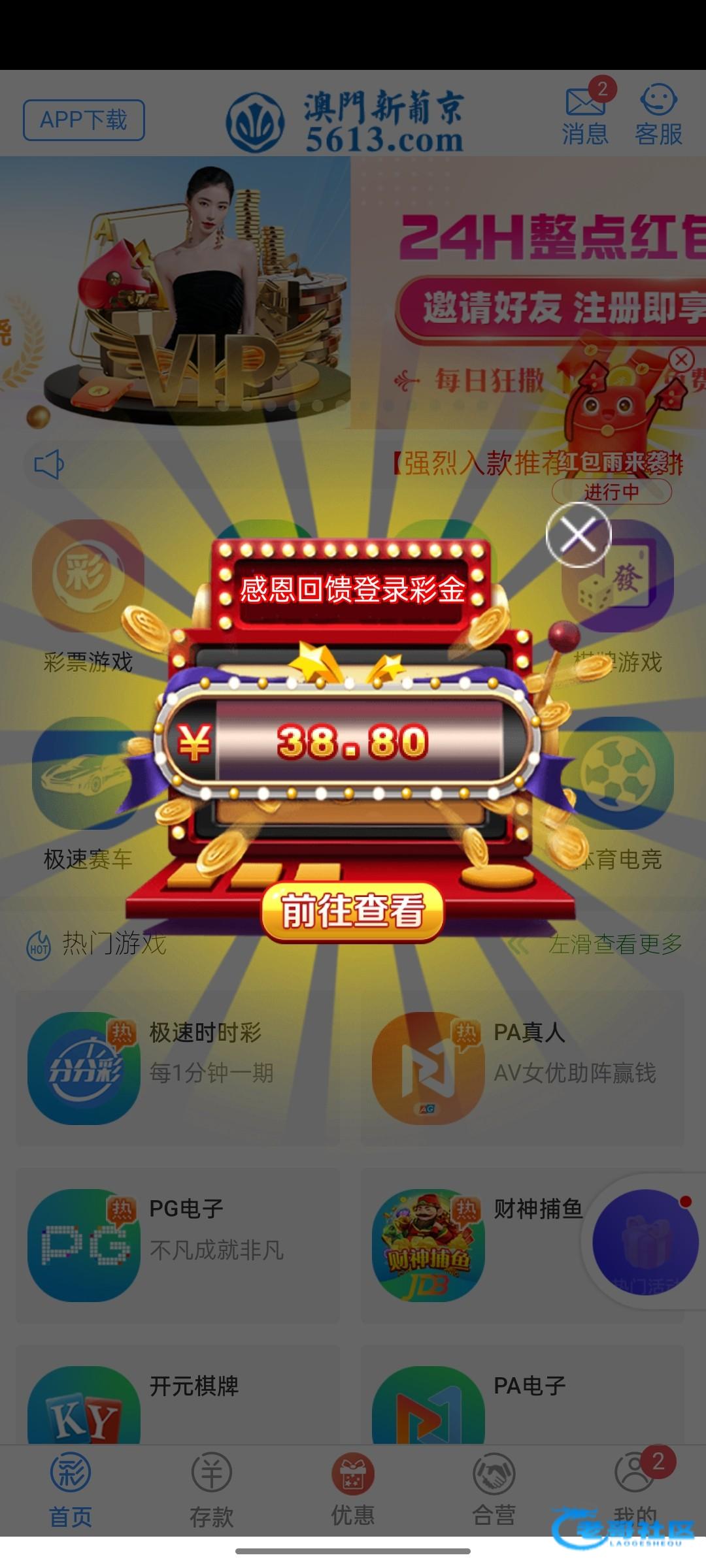
Task: Open the floating 热门活动 gift button
Action: click(645, 1243)
